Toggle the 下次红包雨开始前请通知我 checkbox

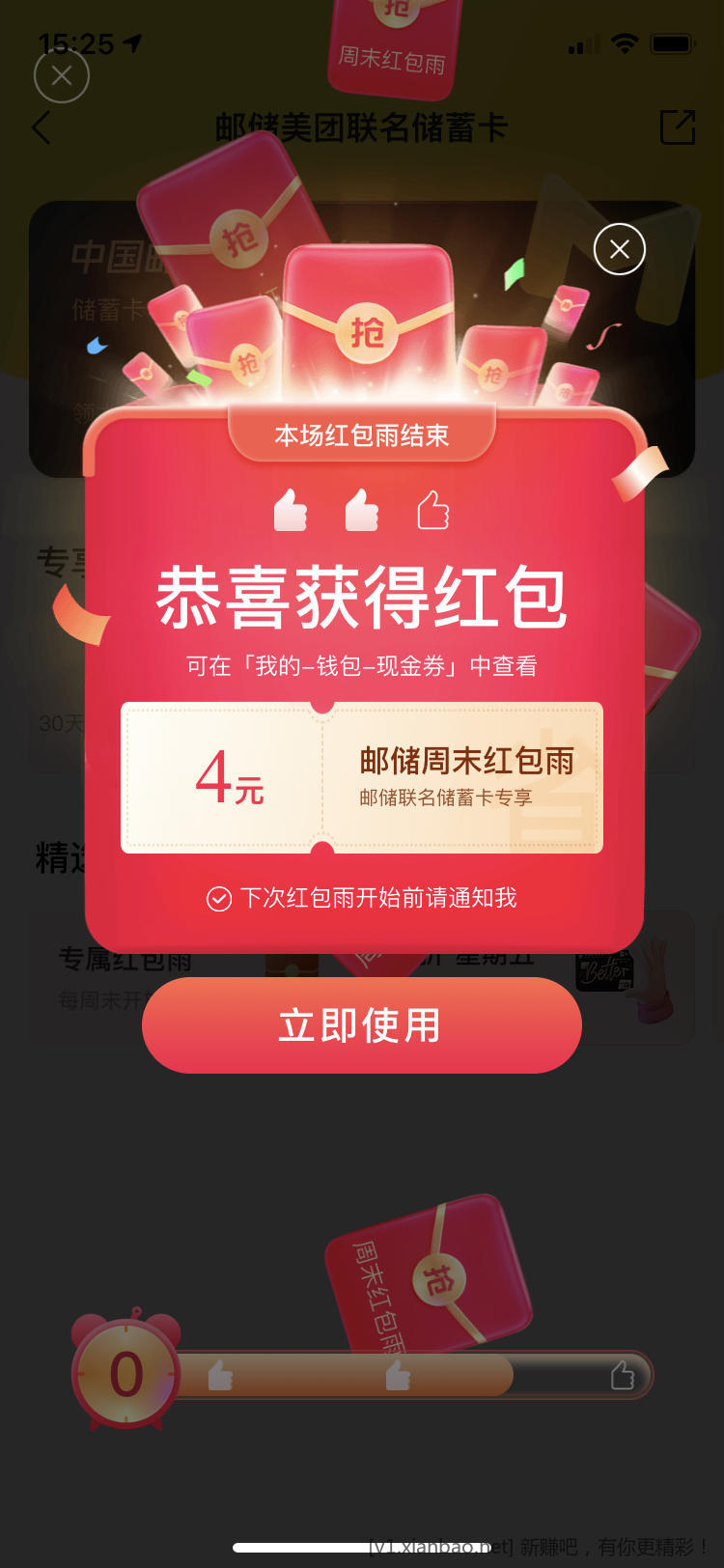pyautogui.click(x=219, y=899)
